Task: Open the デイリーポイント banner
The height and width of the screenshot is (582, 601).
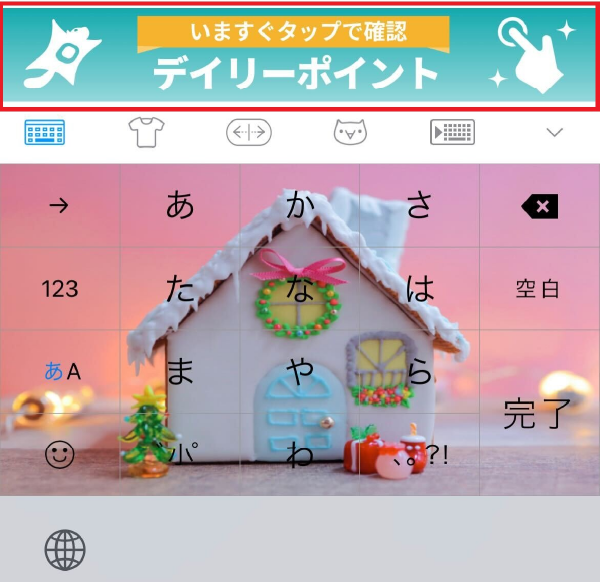Action: point(298,55)
